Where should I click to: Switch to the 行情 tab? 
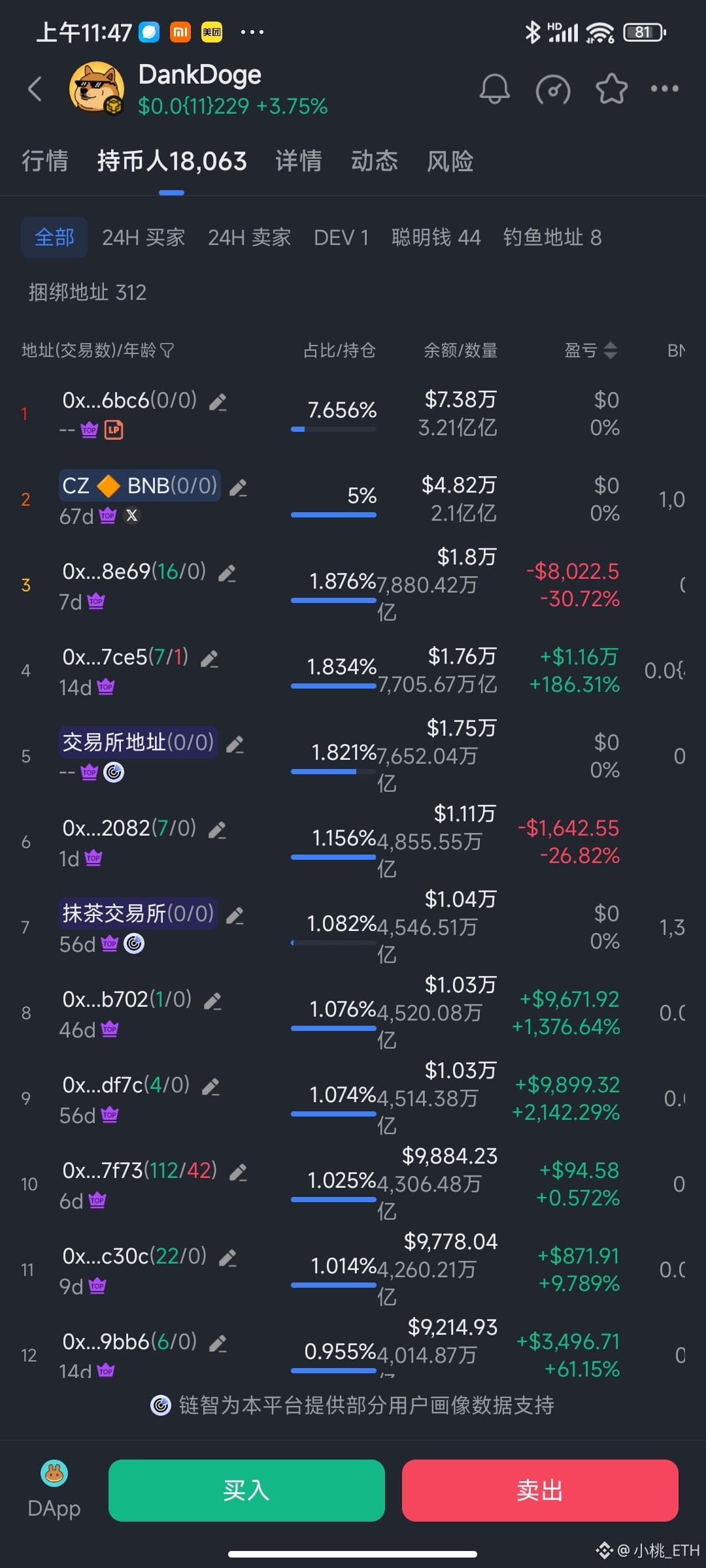44,161
